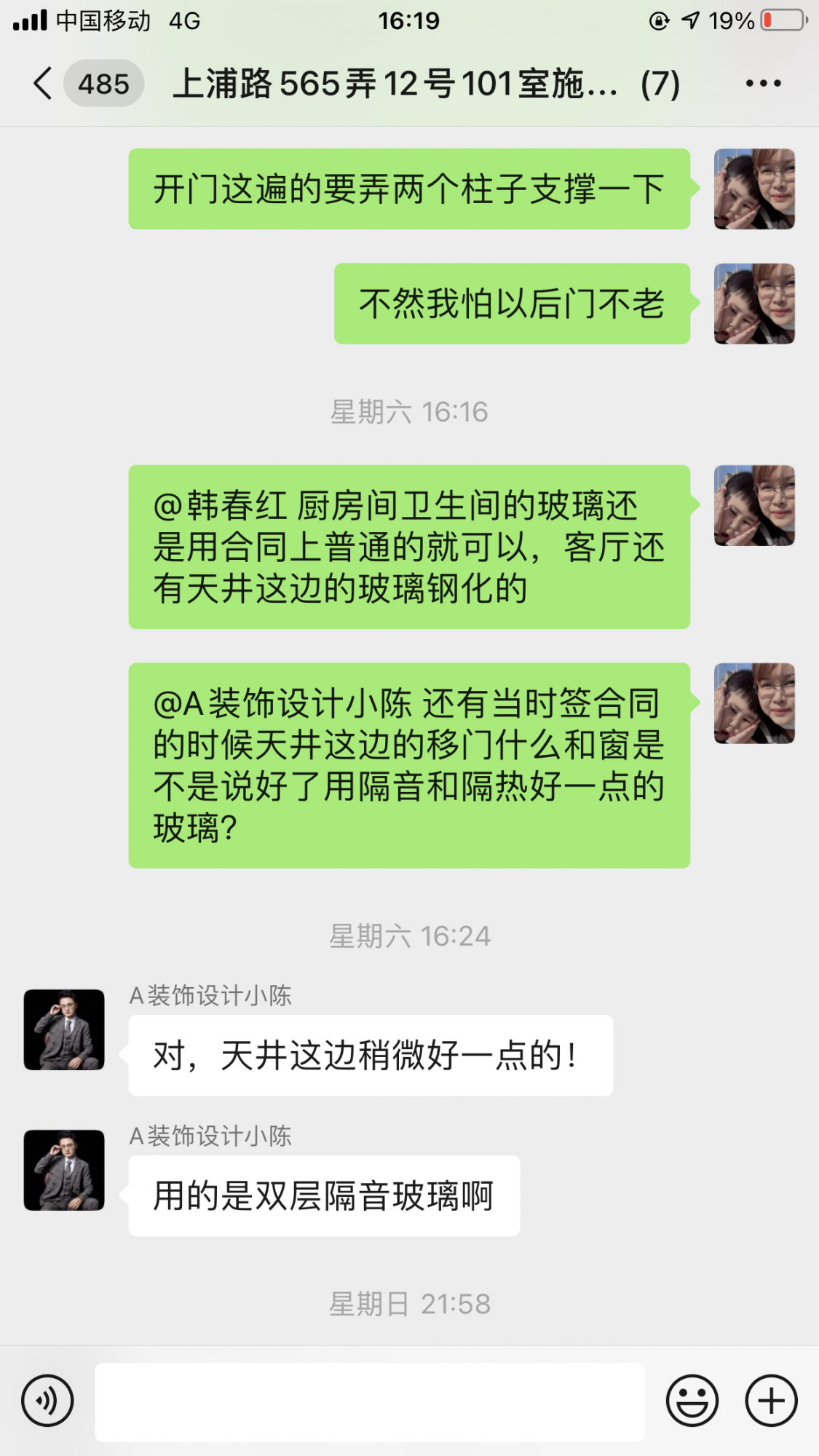Screen dimensions: 819x1456
Task: View profile of A装饰设计小陈 beside 对，天井这边稍微好一点的
Action: tap(64, 1029)
